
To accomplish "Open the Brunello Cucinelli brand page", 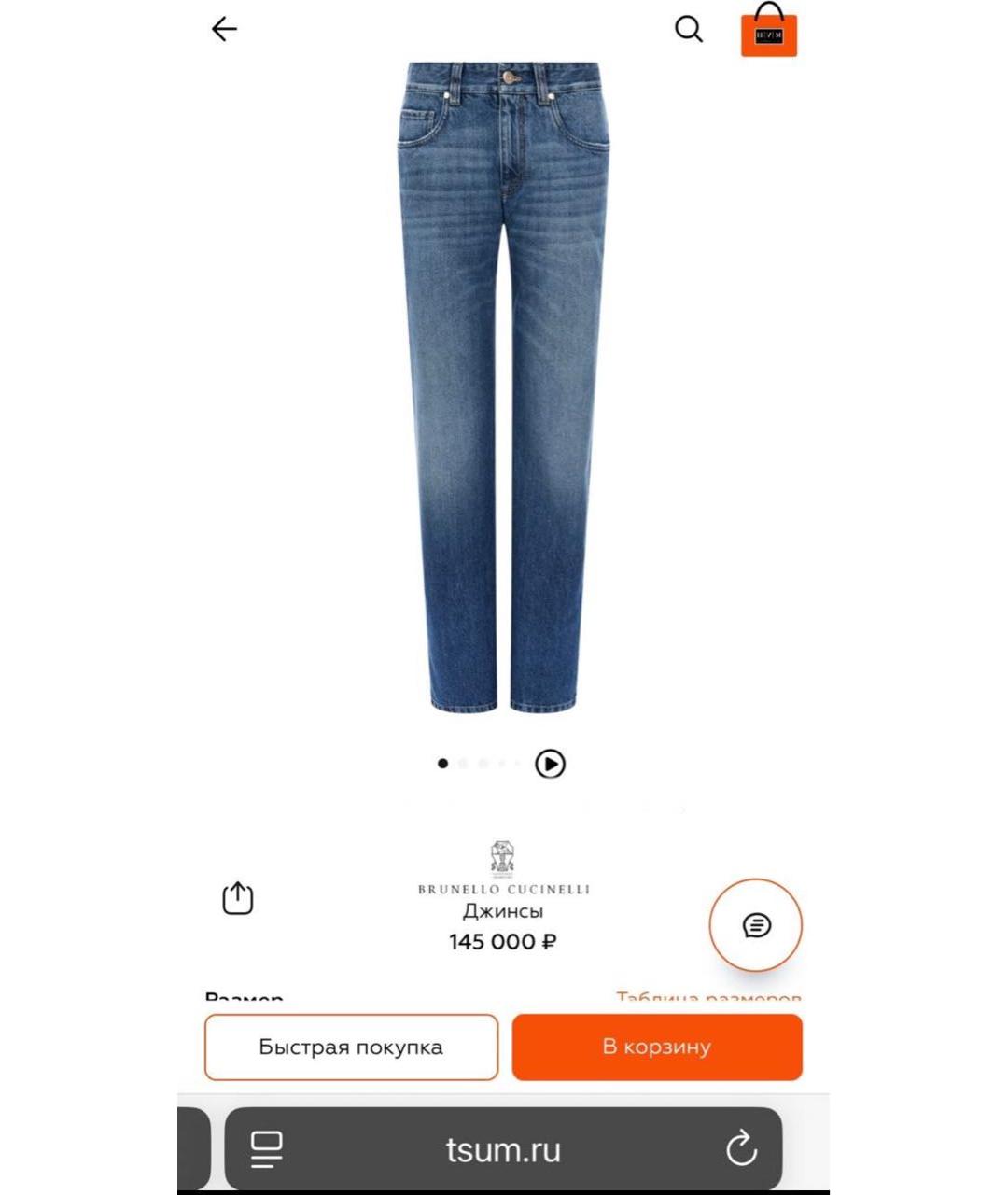I will (x=503, y=869).
